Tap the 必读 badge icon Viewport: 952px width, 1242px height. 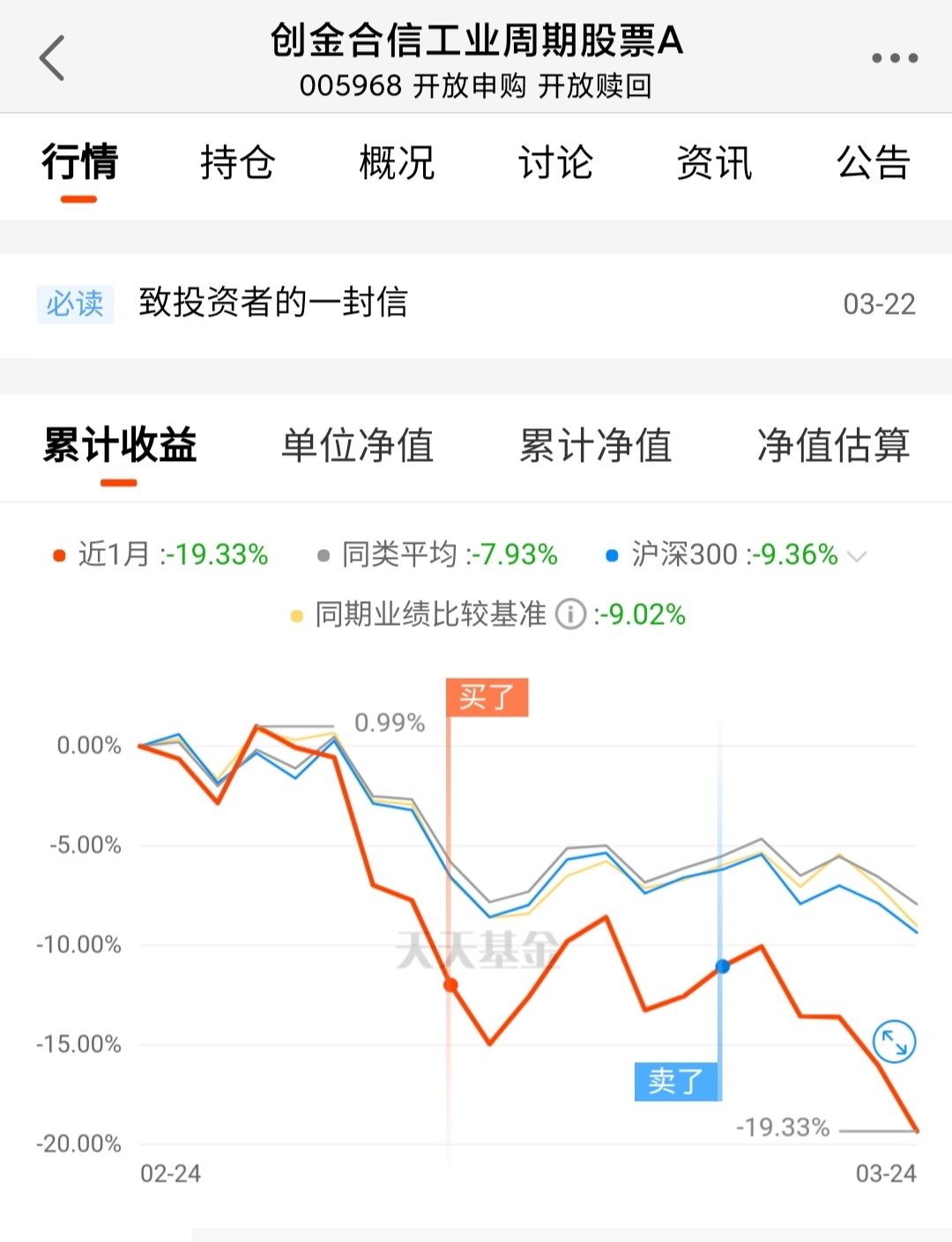[75, 302]
